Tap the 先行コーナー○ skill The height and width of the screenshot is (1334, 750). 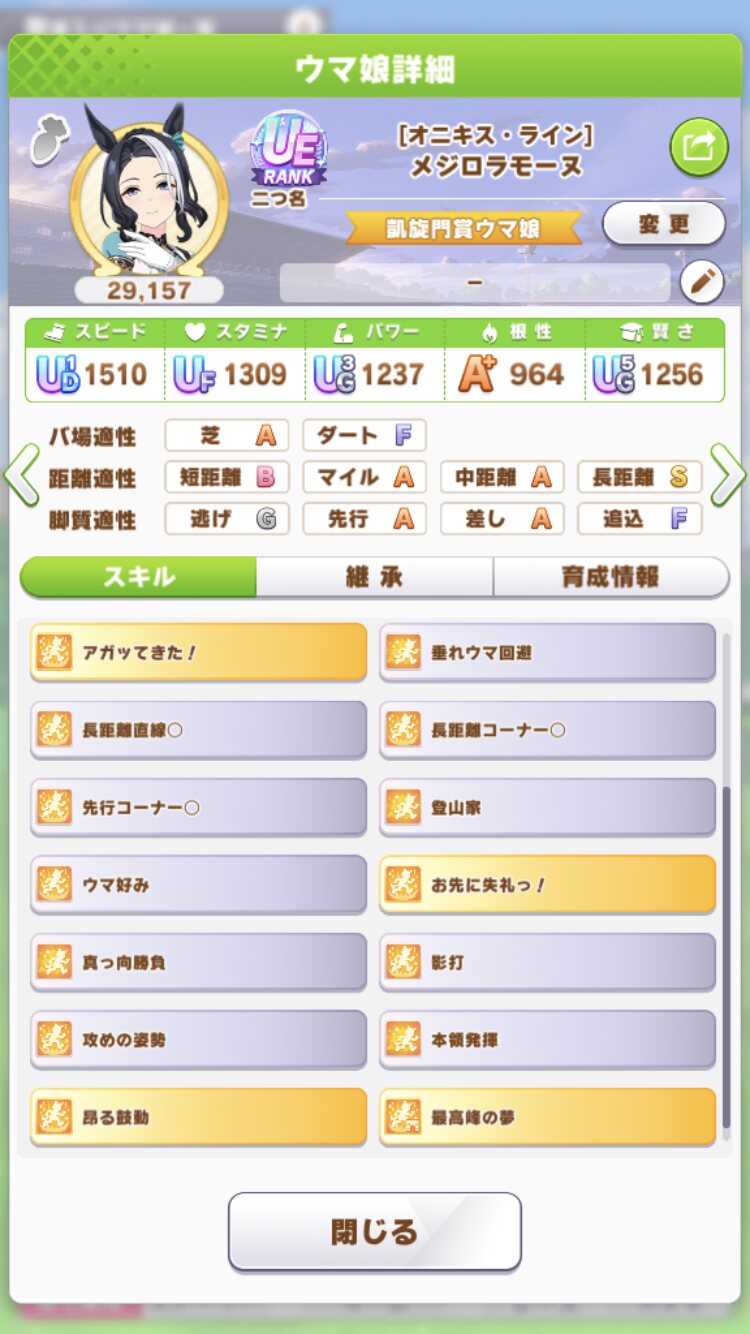pos(199,807)
